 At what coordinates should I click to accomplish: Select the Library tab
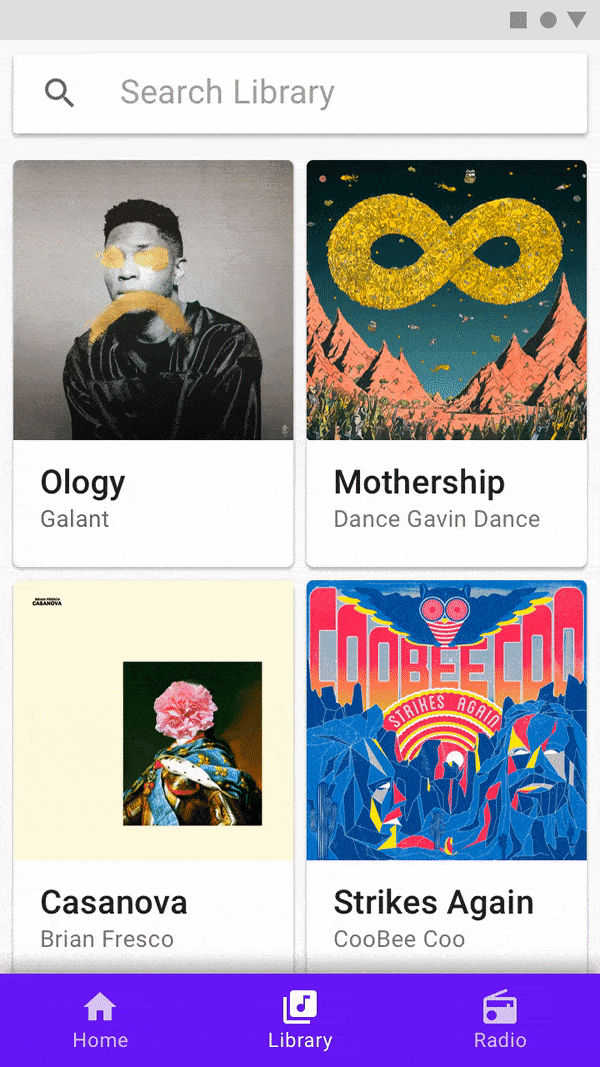(300, 1020)
